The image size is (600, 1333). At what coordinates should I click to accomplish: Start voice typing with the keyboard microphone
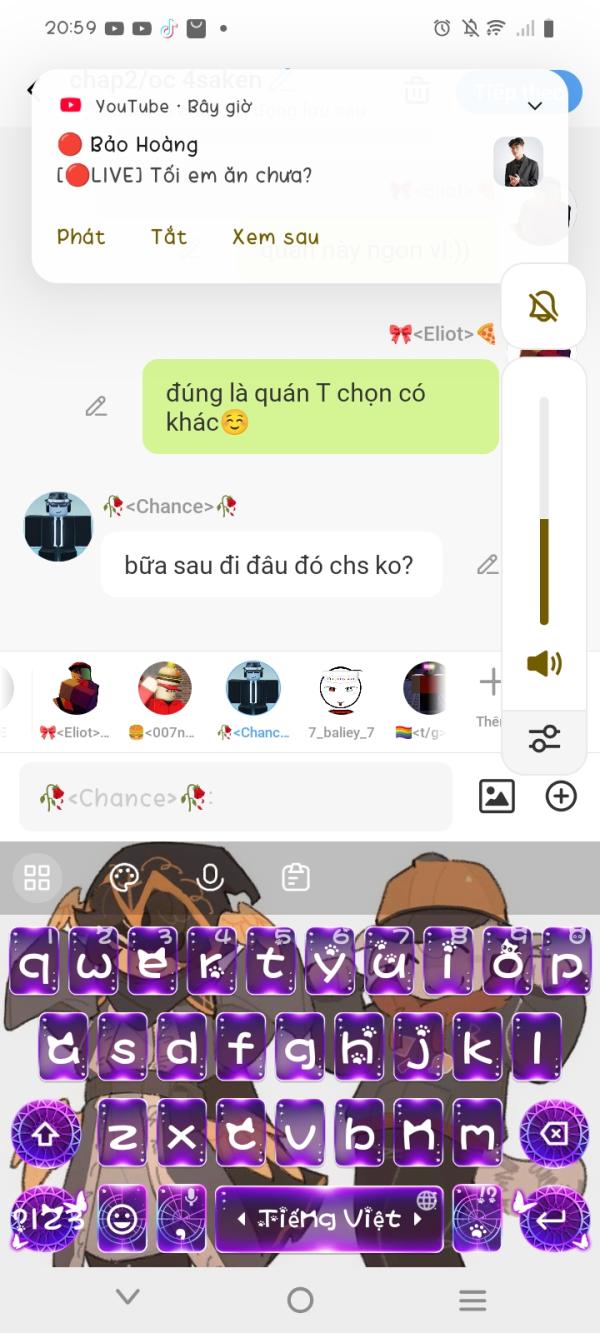click(210, 877)
